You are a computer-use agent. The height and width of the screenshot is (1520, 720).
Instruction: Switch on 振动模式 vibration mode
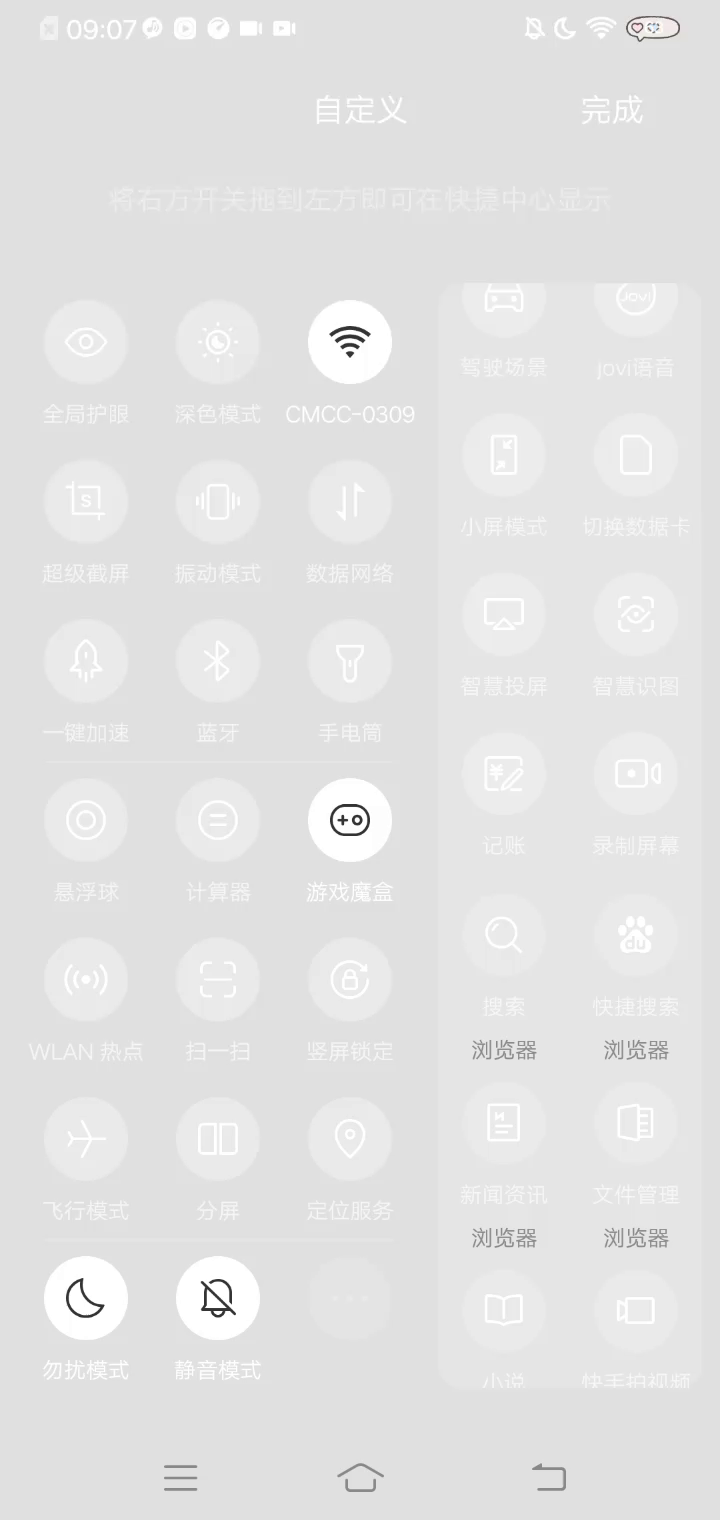218,502
